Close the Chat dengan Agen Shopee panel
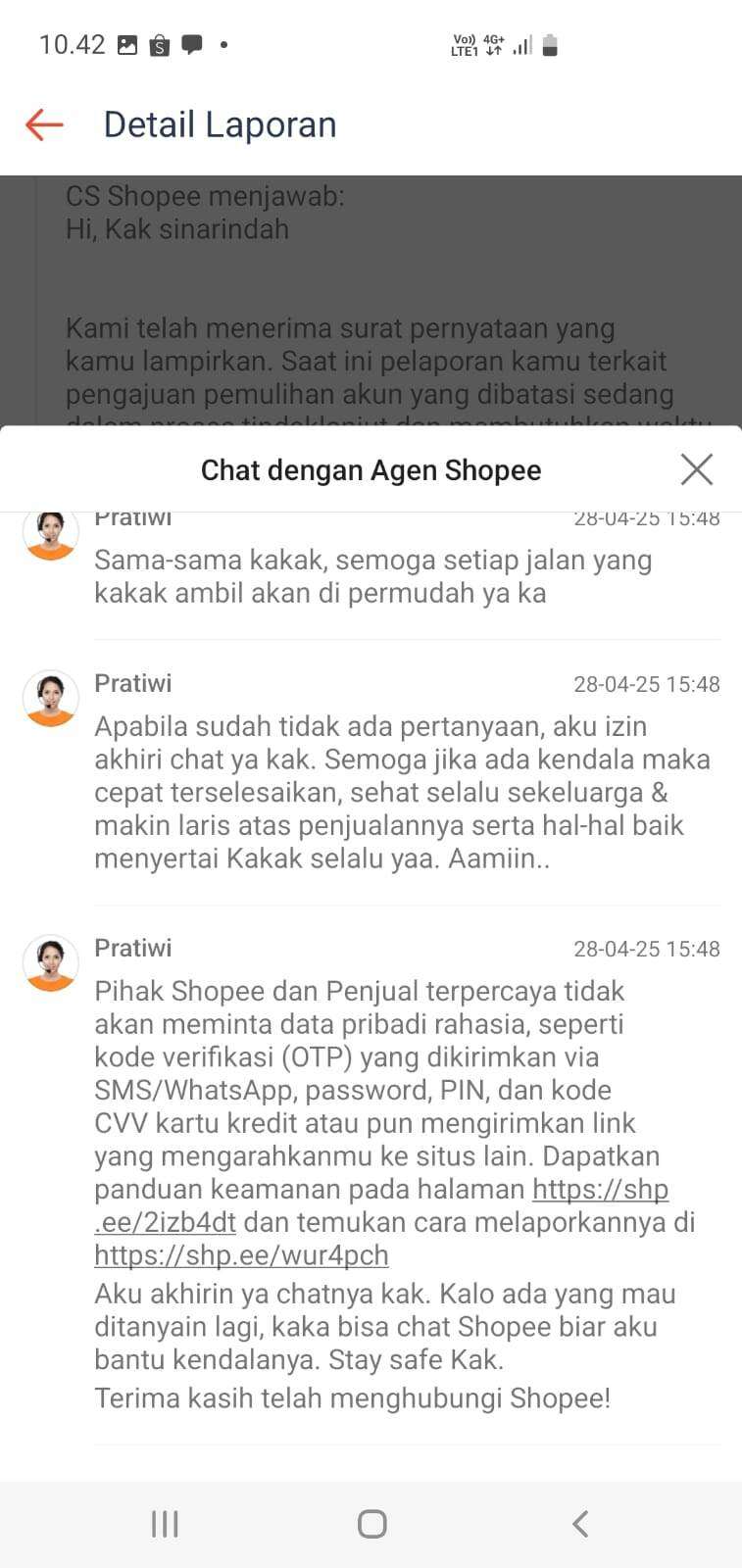 pos(697,469)
